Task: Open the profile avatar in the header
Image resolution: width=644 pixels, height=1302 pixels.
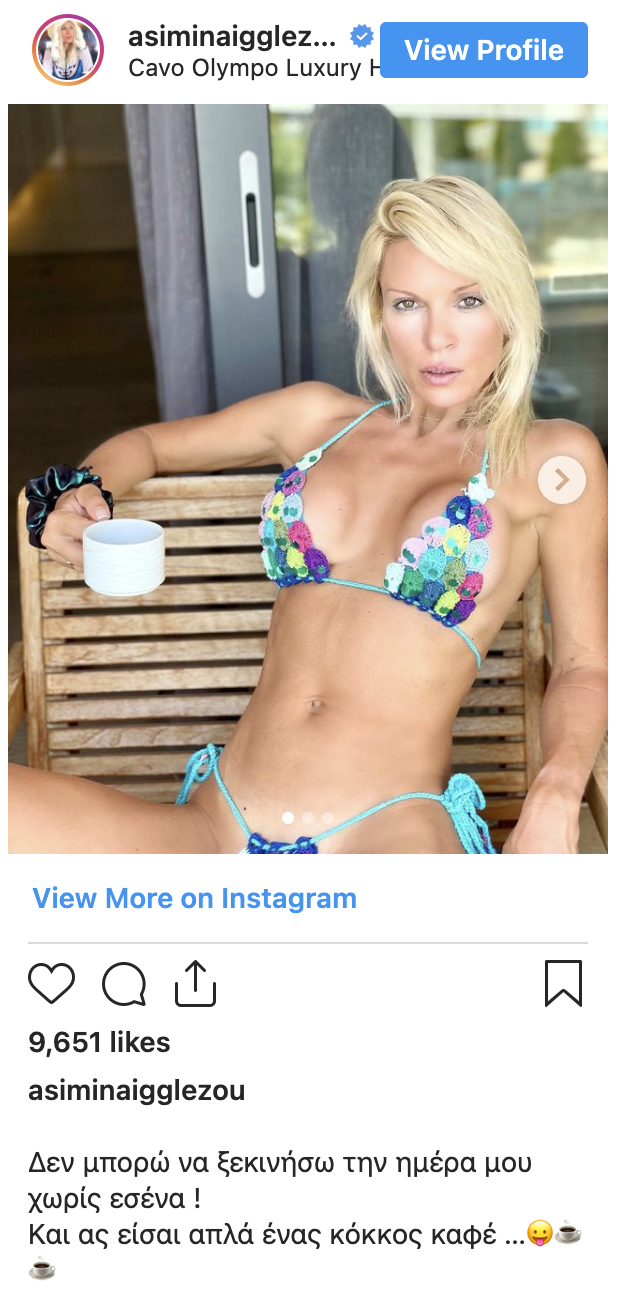Action: (x=68, y=50)
